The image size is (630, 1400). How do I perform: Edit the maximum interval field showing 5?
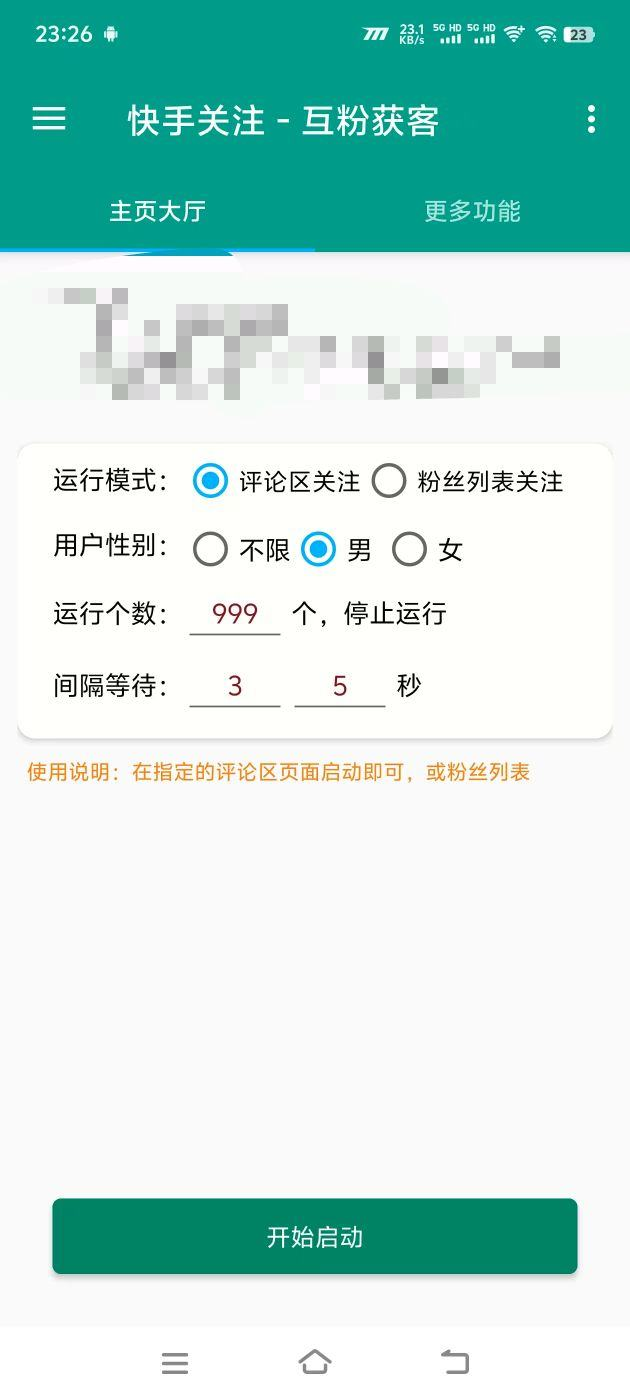pos(340,686)
